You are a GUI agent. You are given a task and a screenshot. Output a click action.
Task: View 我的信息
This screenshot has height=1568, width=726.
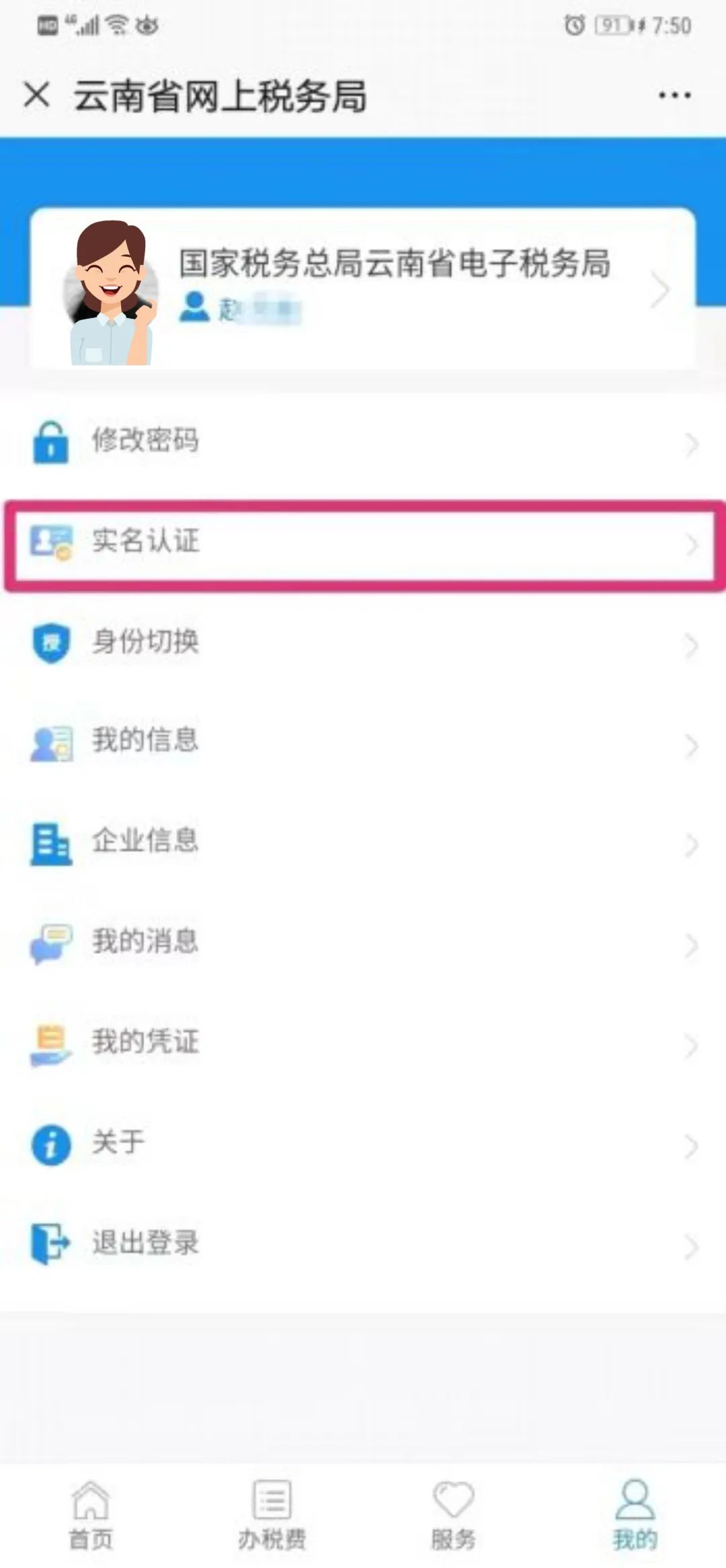[363, 743]
